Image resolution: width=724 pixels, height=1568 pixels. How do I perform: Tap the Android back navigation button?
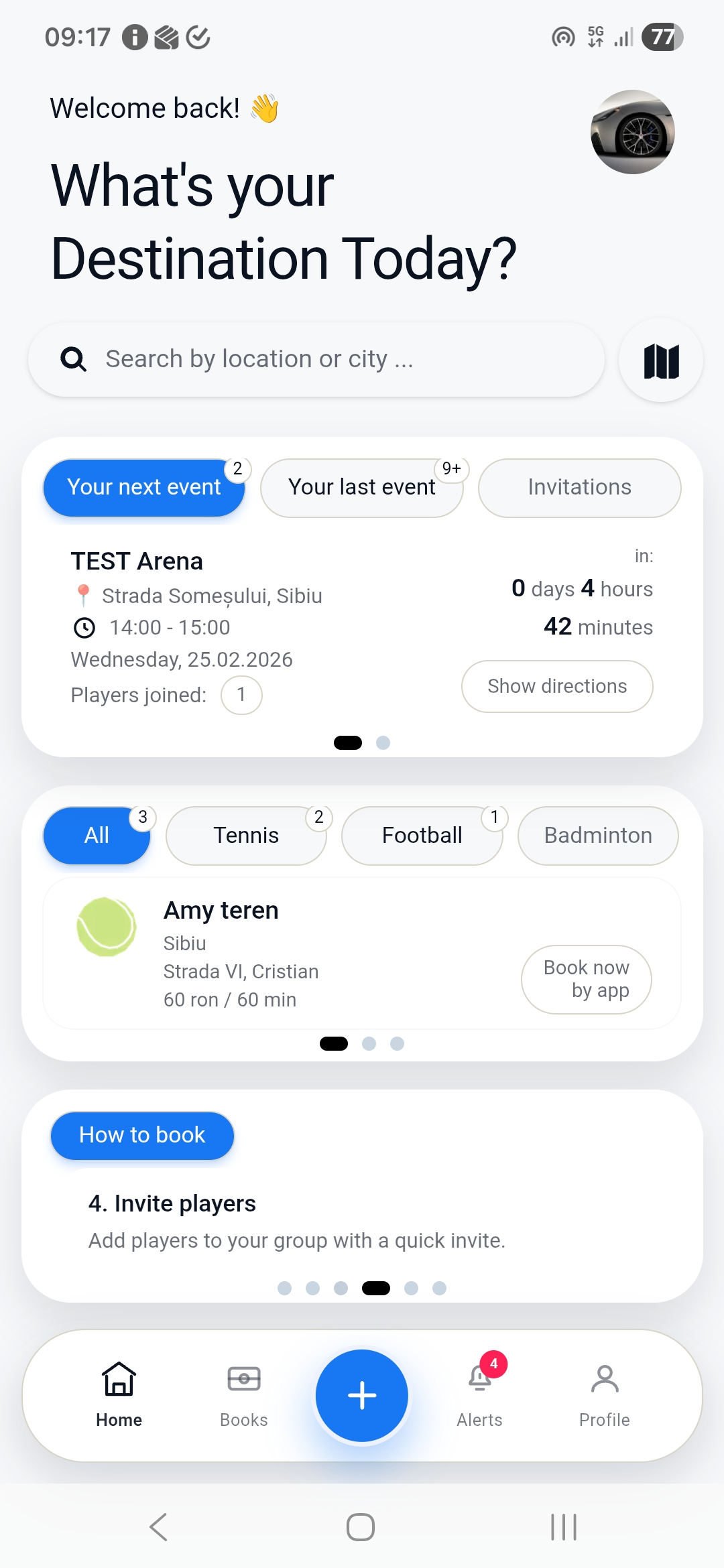[x=158, y=1527]
